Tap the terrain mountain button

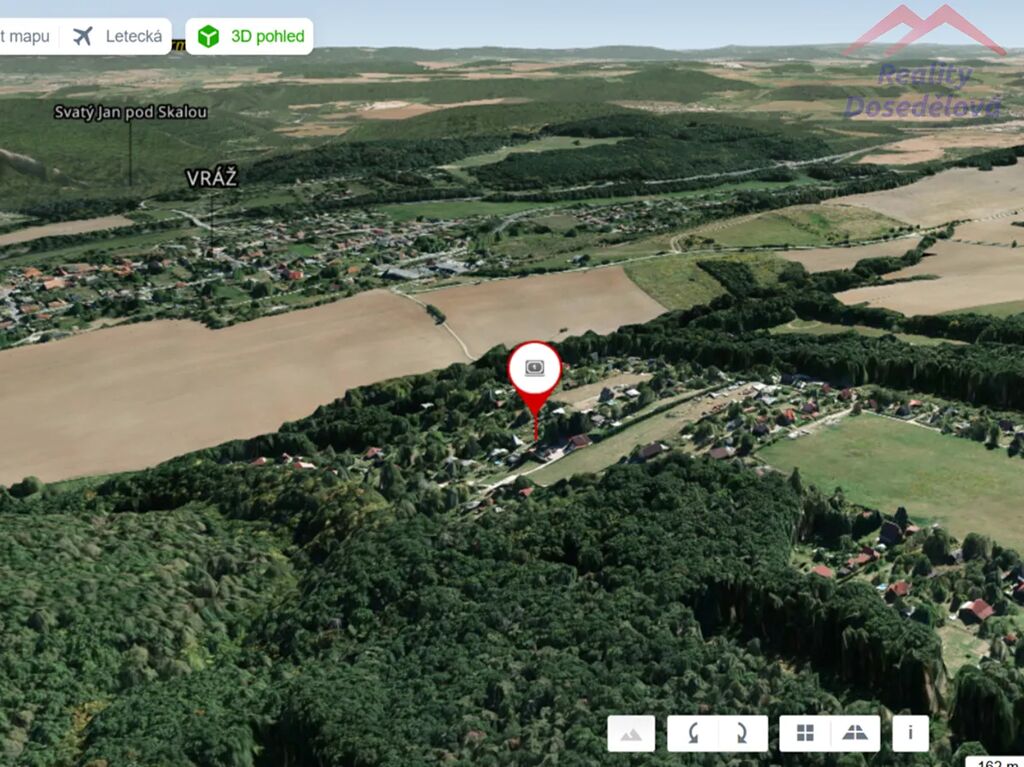631,733
